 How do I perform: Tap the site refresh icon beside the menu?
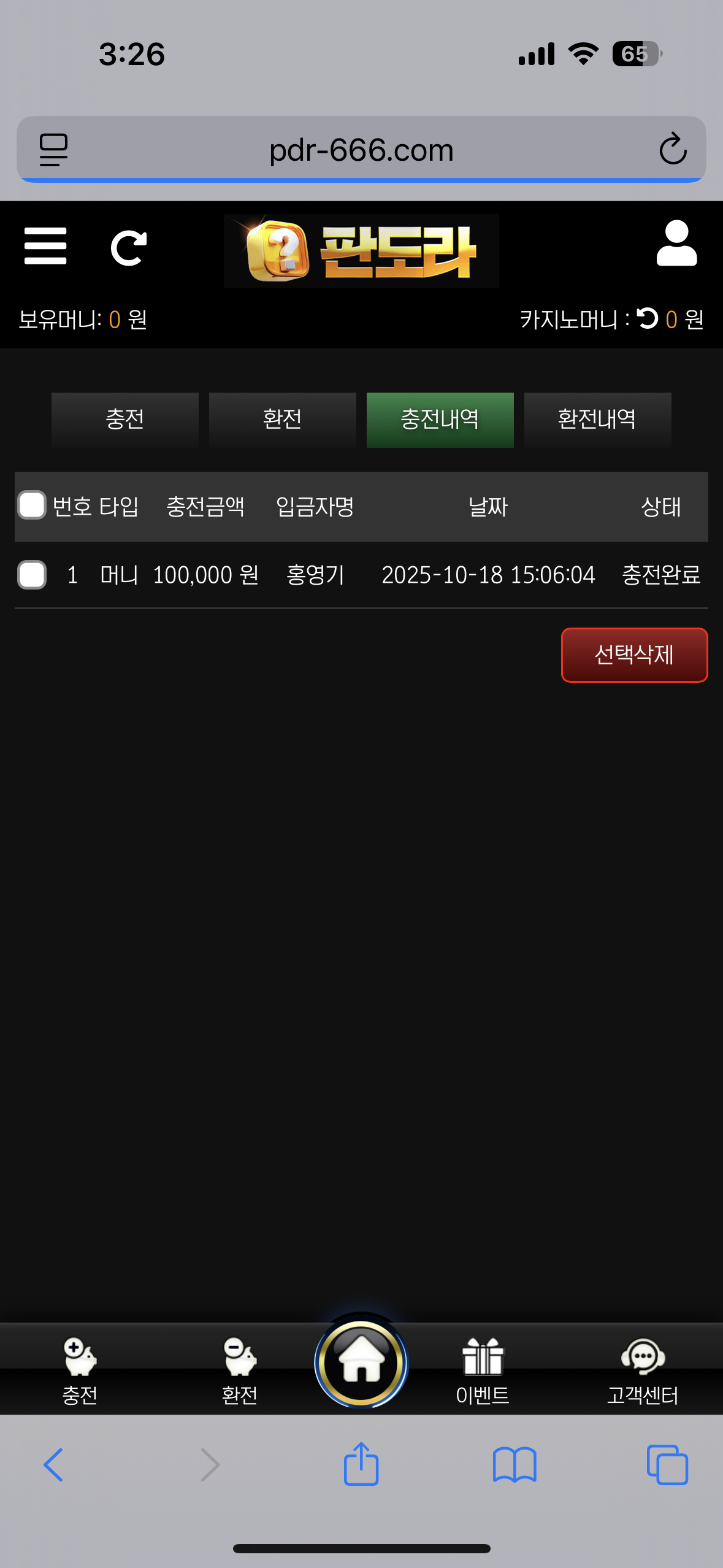coord(128,248)
